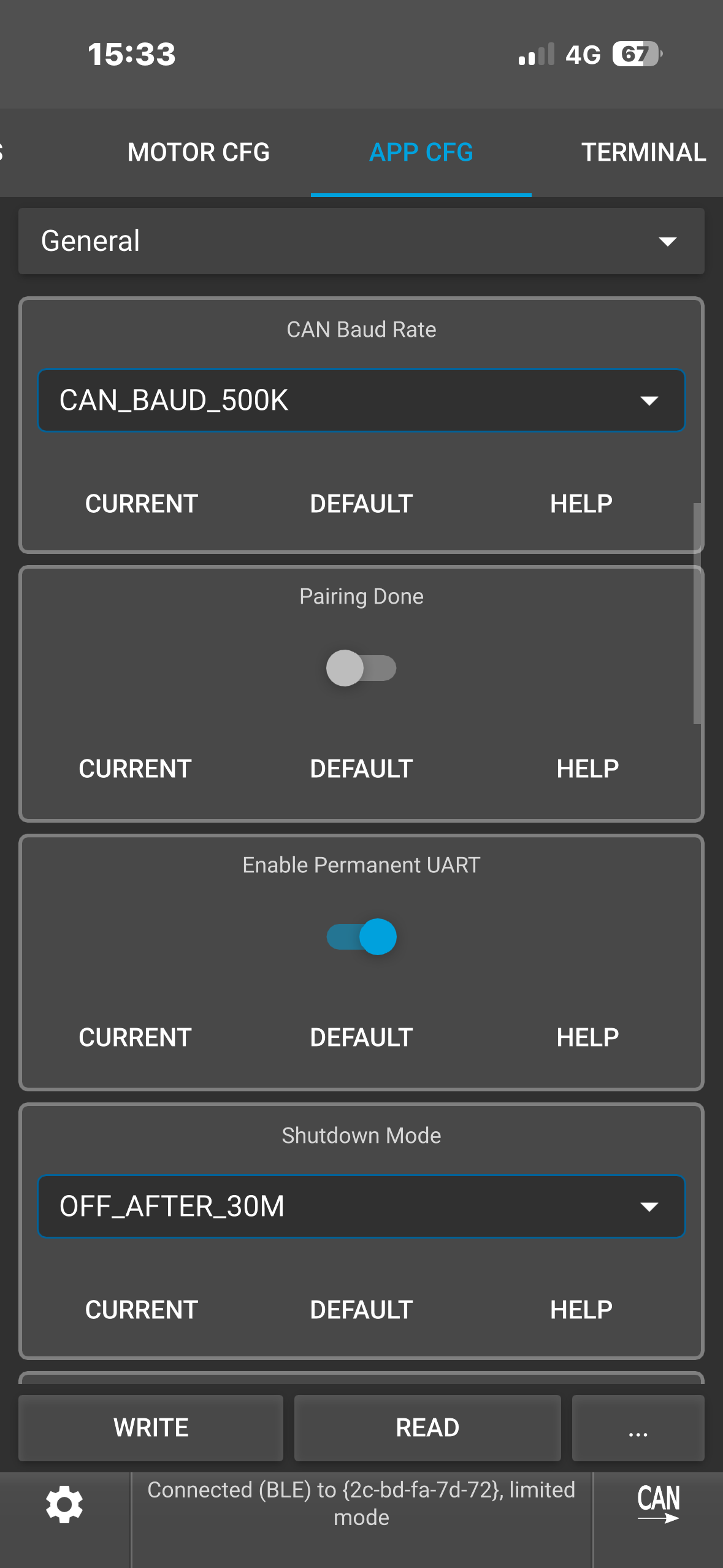Open the OFF_AFTER_30M shutdown mode dropdown

point(361,1207)
